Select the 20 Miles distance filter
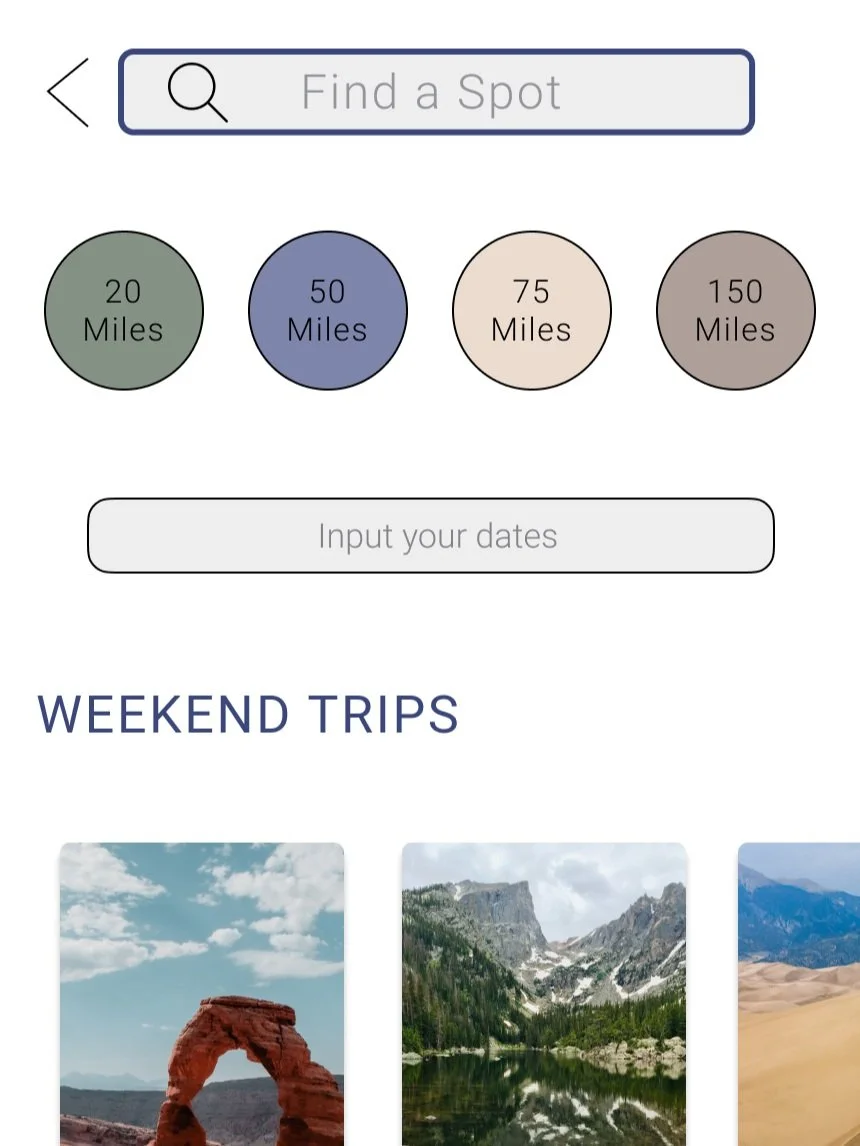 click(x=124, y=311)
